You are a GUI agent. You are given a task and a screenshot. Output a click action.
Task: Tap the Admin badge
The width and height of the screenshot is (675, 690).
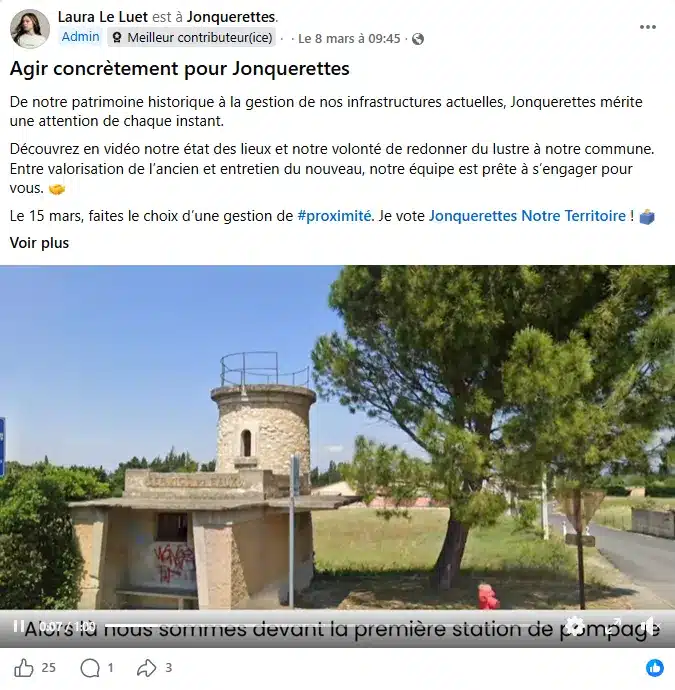coord(80,37)
